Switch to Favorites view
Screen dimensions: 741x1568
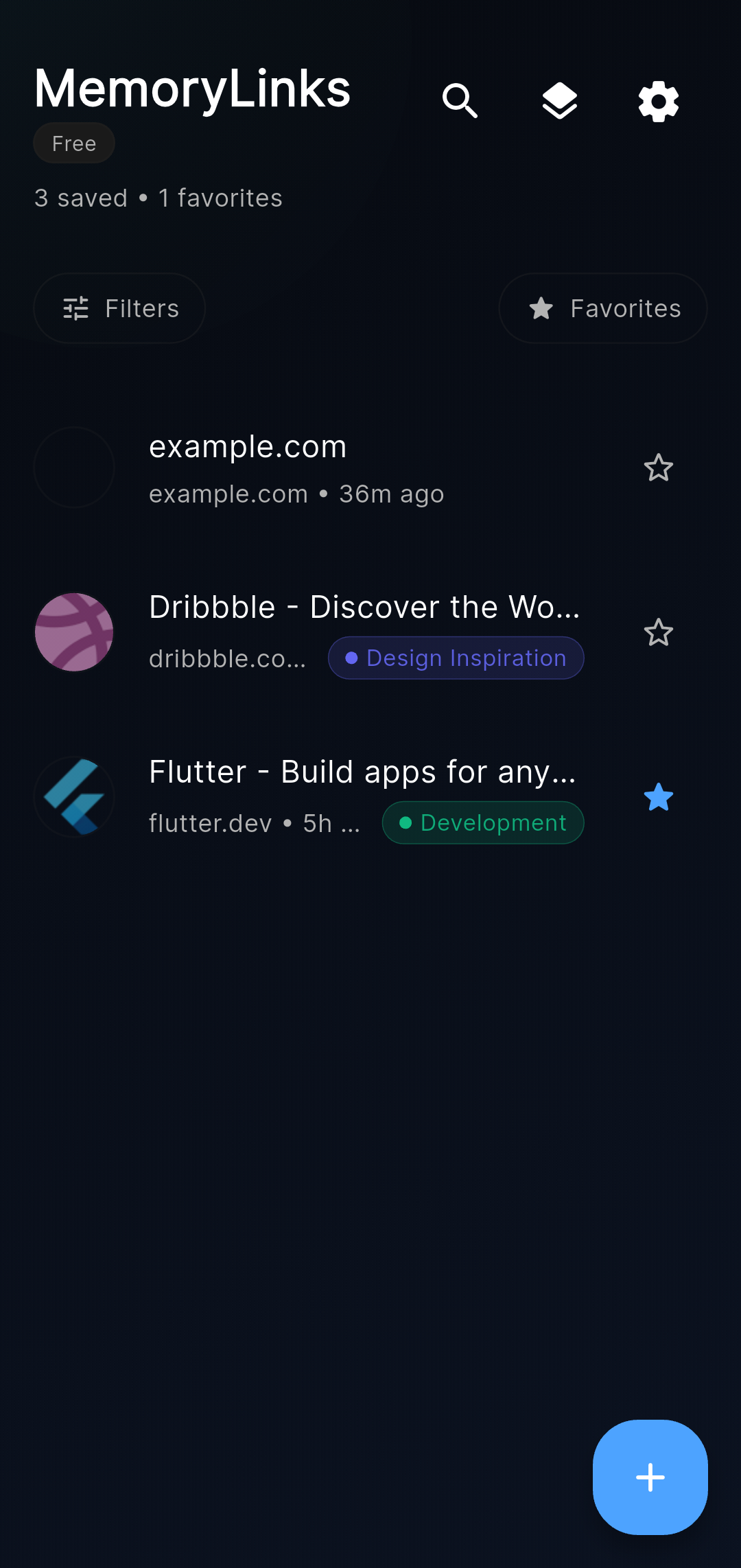[x=602, y=308]
